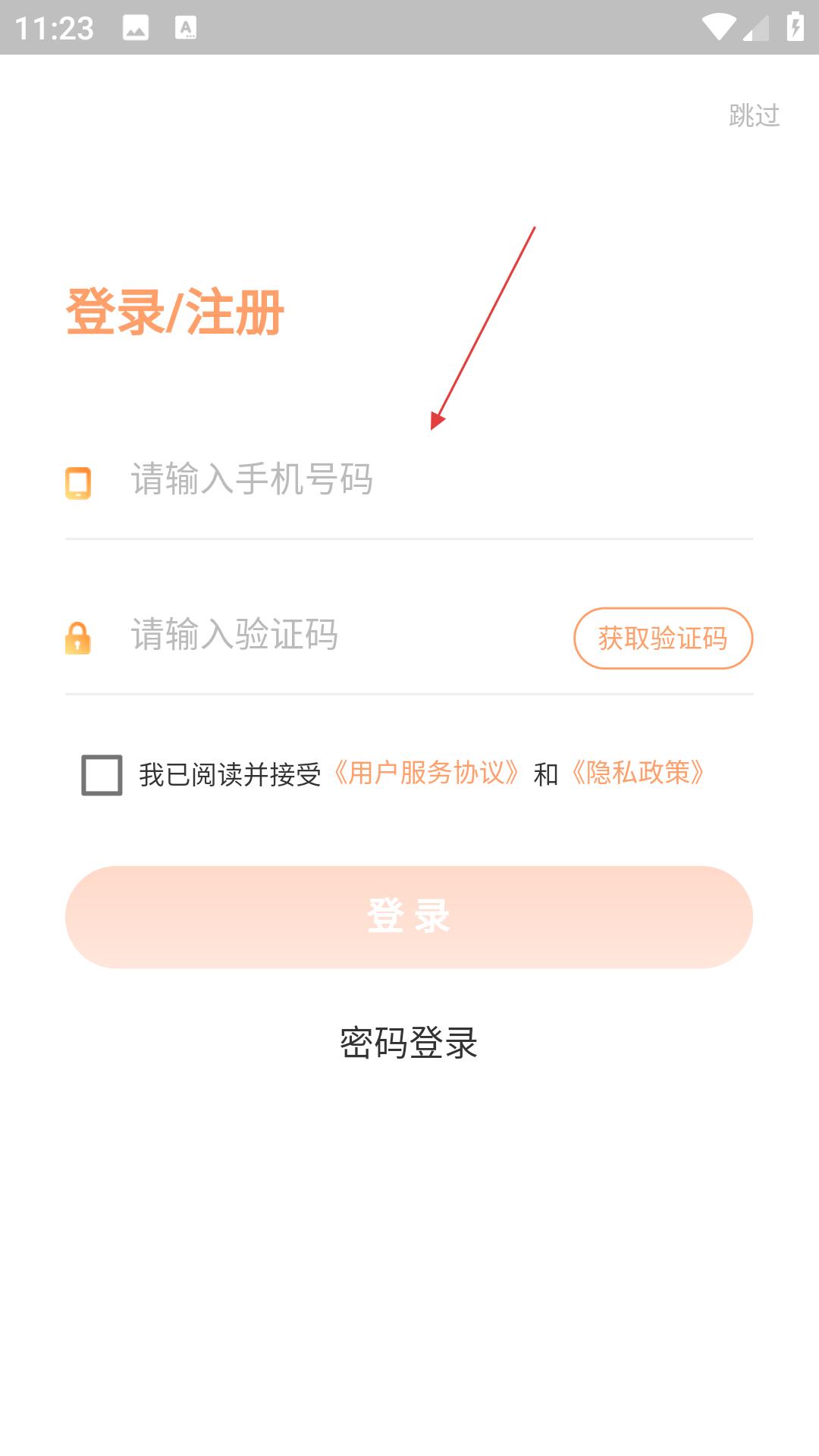Check the 我已阅读并接受 agreement checkbox
The image size is (819, 1456).
click(102, 775)
